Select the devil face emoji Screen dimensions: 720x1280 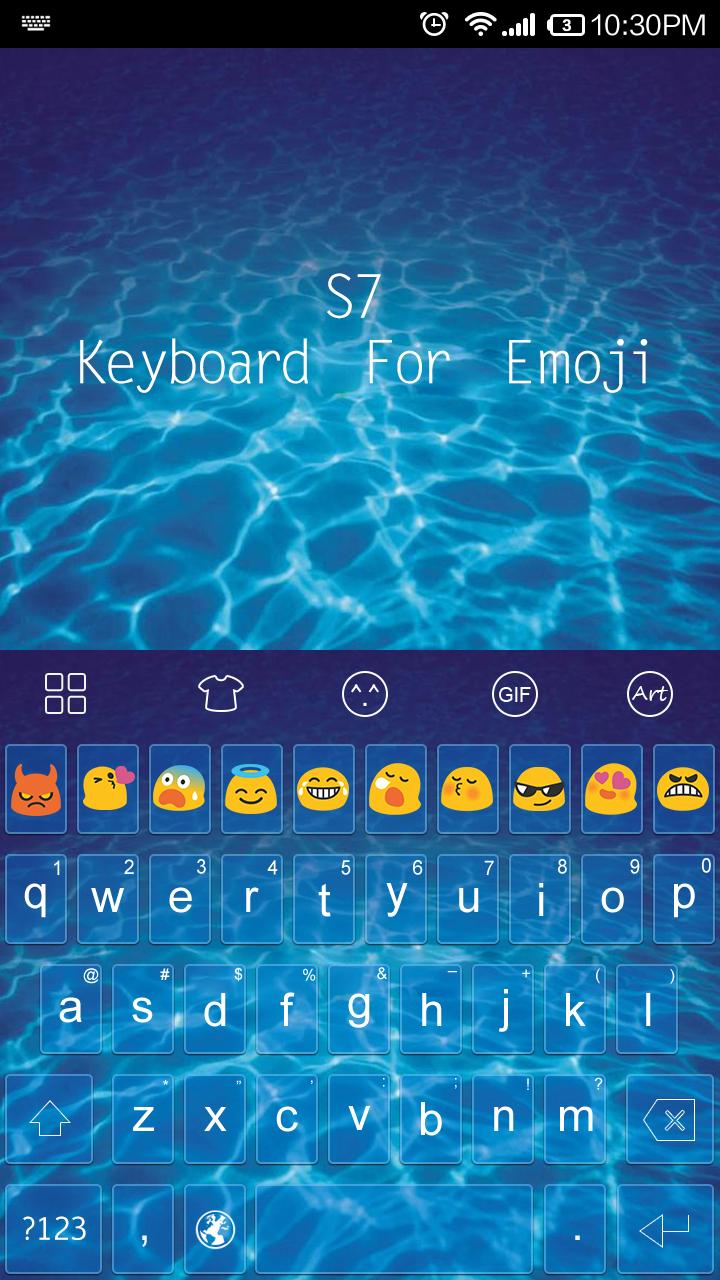pyautogui.click(x=36, y=790)
